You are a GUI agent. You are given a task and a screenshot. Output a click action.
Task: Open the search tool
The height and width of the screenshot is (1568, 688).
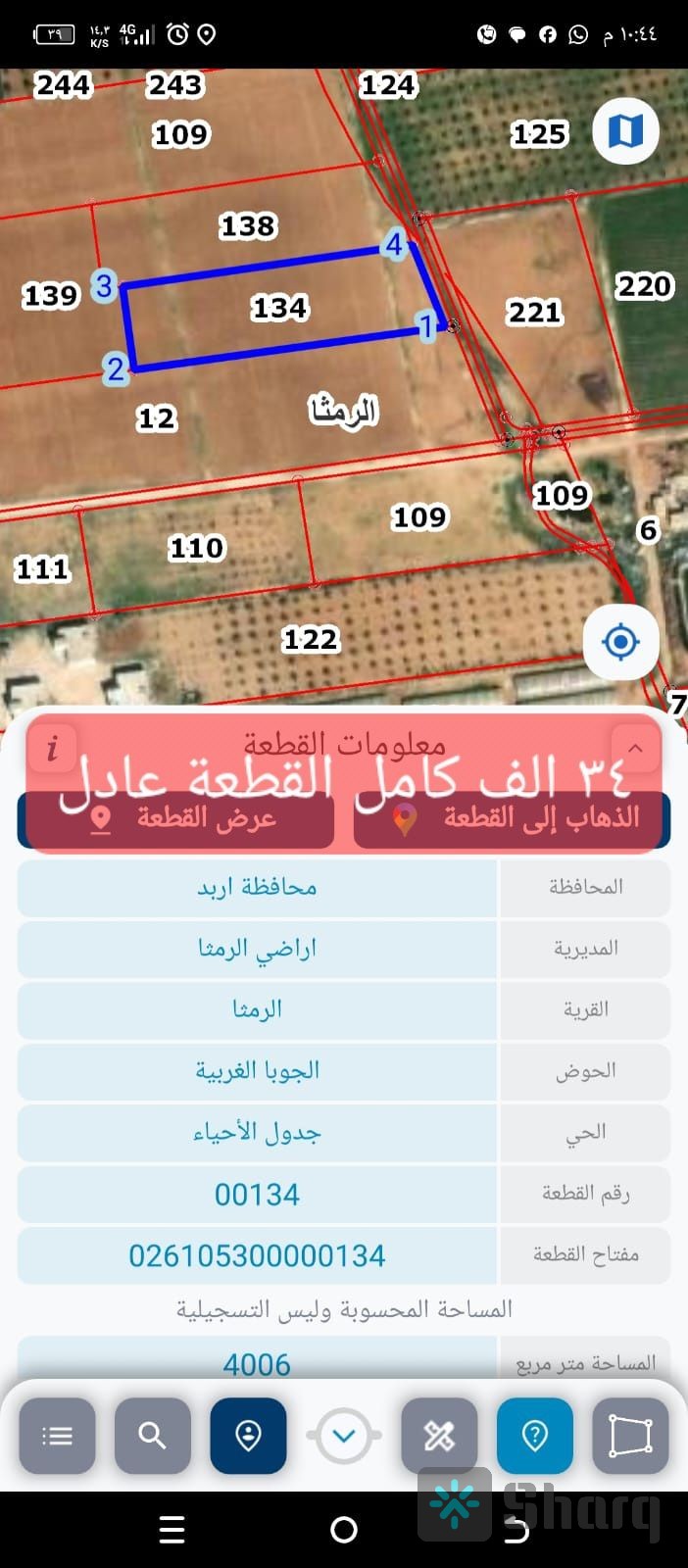coord(152,1436)
